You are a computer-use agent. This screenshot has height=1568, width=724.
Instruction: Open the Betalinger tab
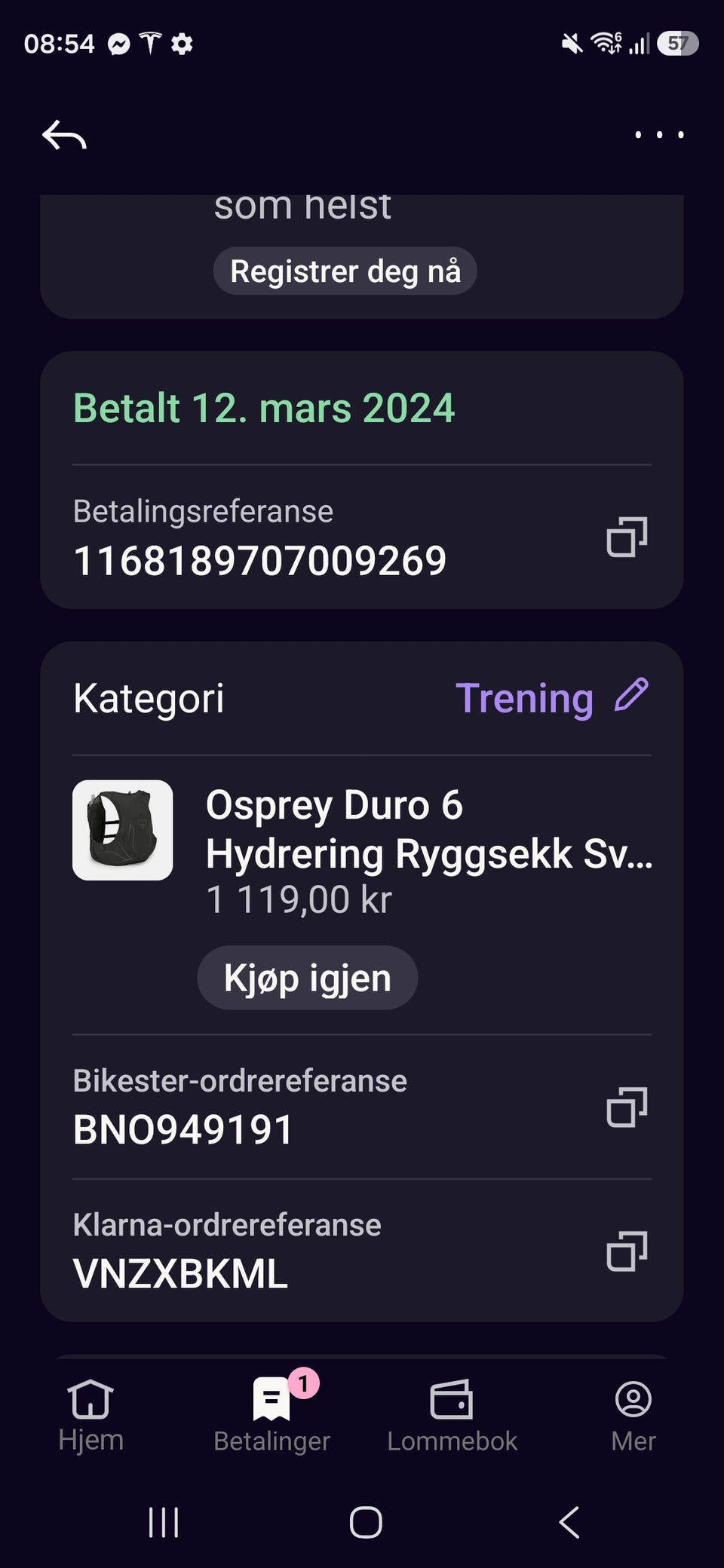(271, 1415)
